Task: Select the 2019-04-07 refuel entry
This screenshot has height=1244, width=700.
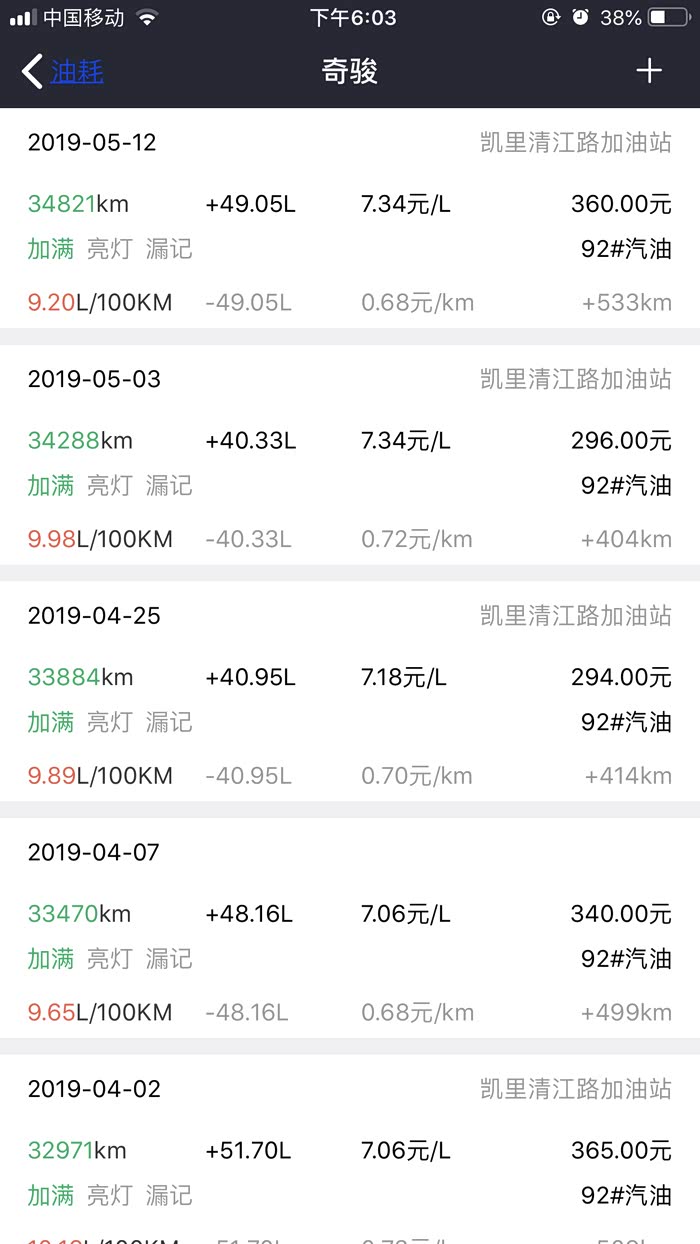Action: click(349, 931)
